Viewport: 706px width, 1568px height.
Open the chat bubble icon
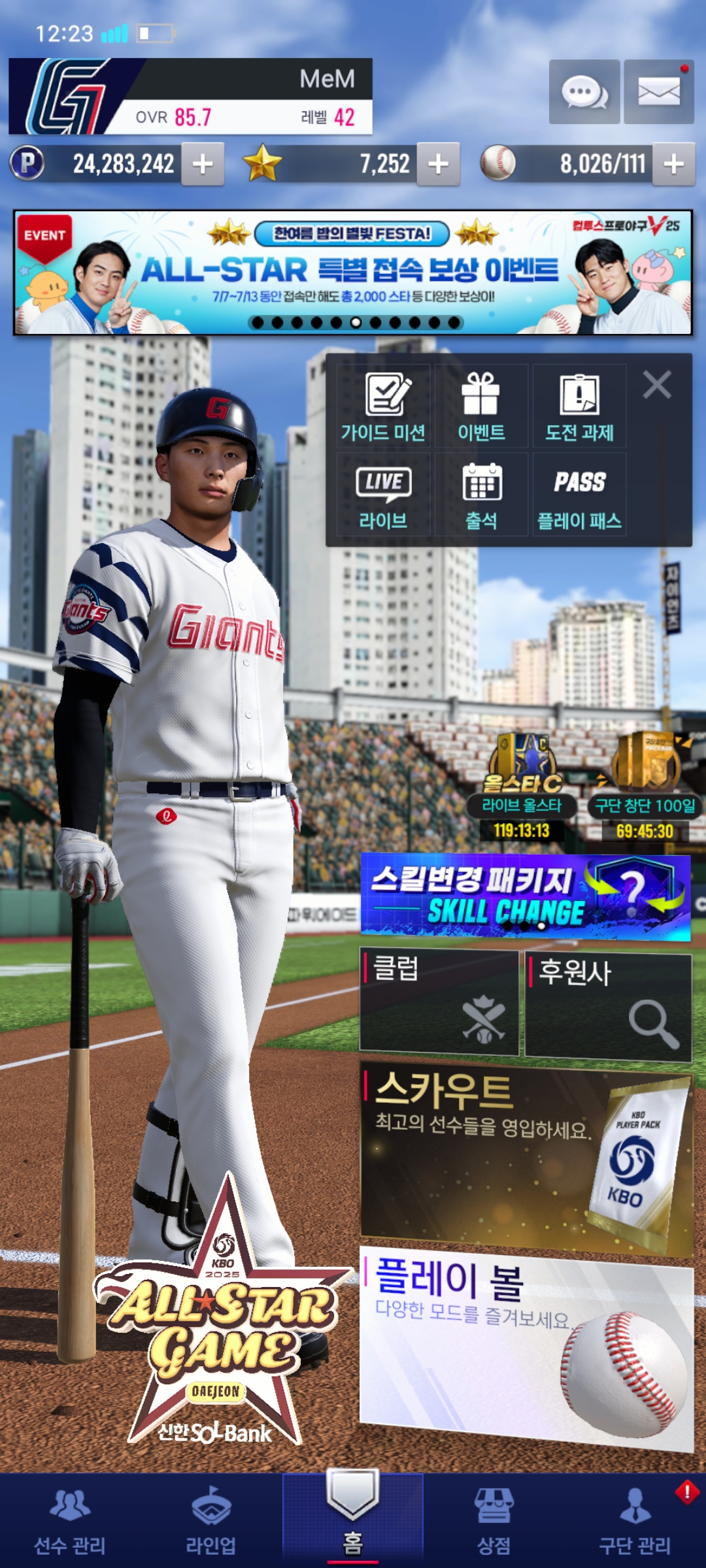coord(584,92)
